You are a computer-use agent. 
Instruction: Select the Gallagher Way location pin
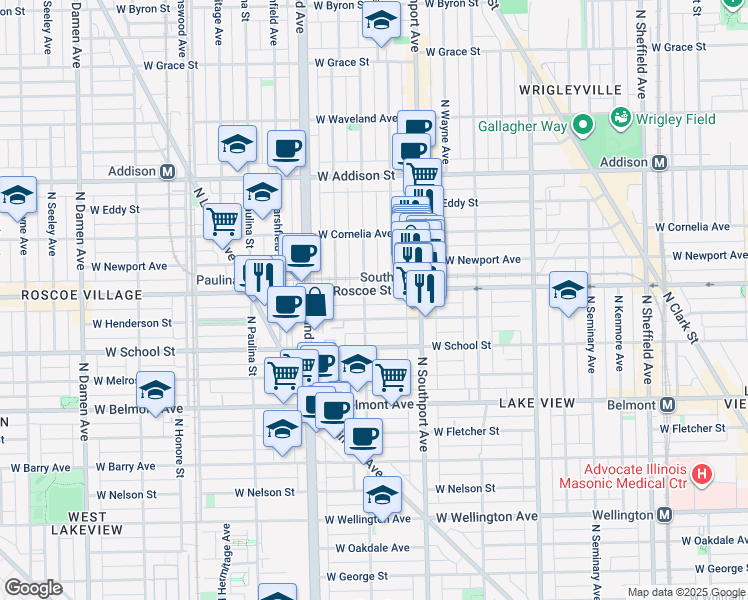582,125
